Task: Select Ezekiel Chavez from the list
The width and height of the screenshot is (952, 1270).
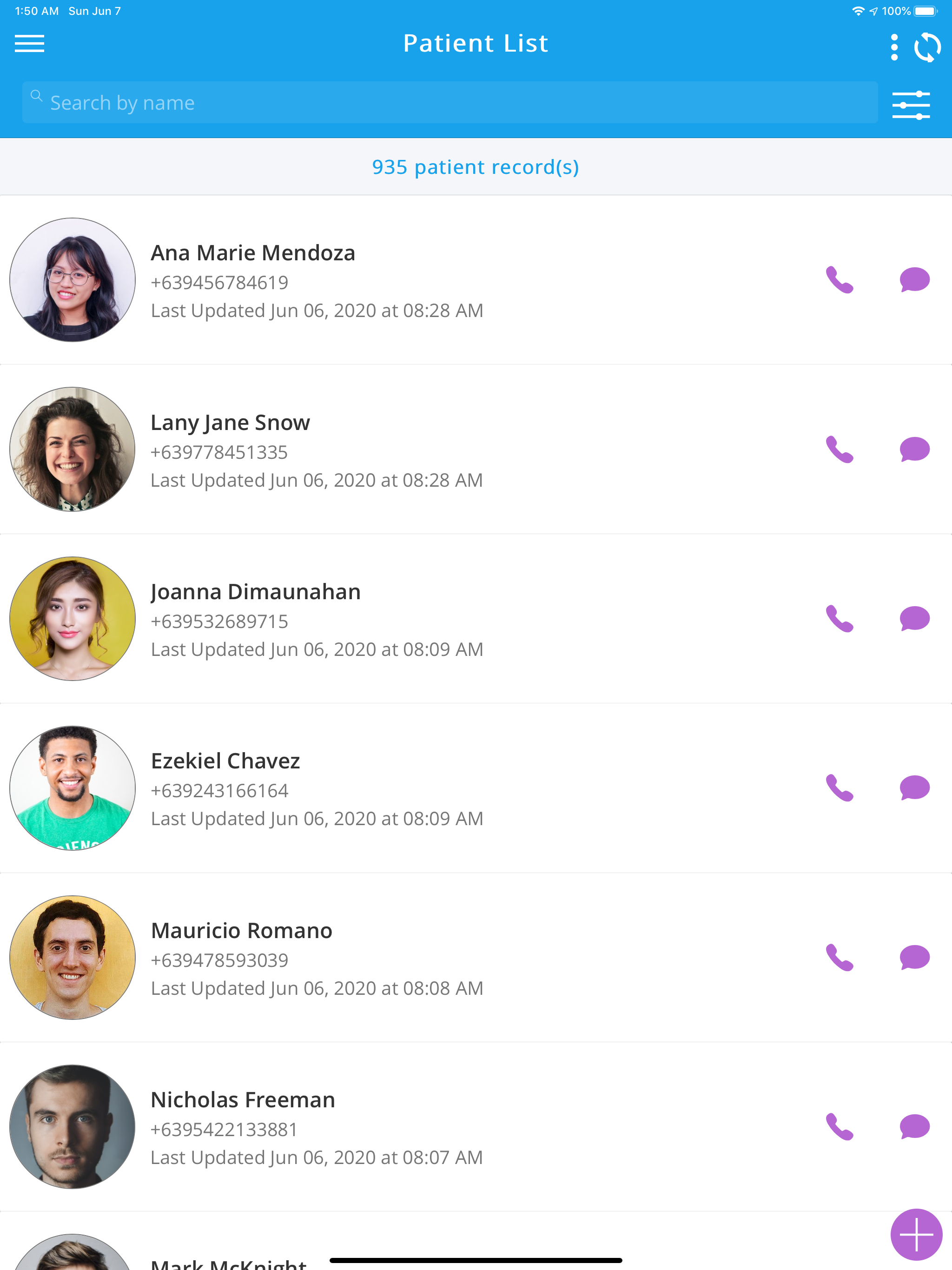Action: point(402,788)
